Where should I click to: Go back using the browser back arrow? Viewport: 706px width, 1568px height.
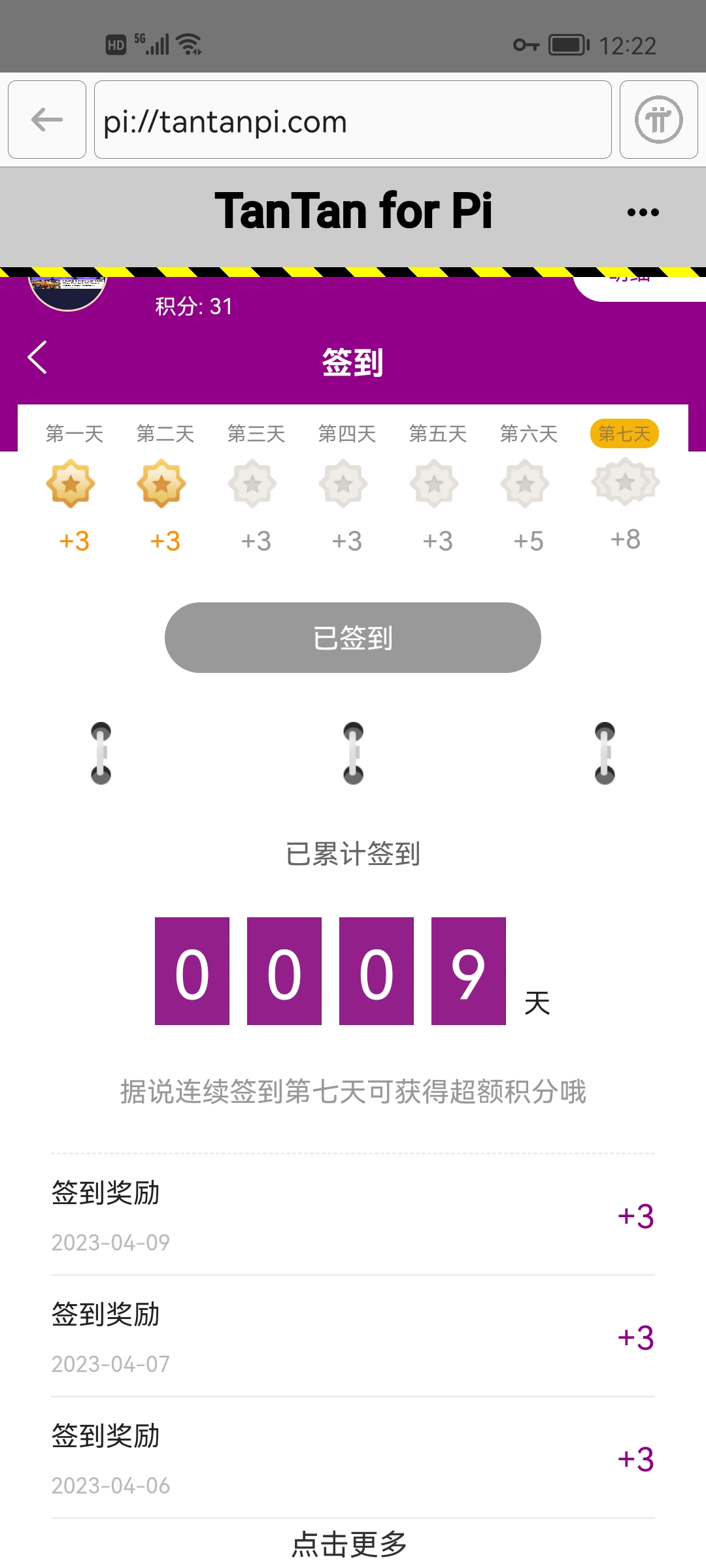pyautogui.click(x=47, y=120)
